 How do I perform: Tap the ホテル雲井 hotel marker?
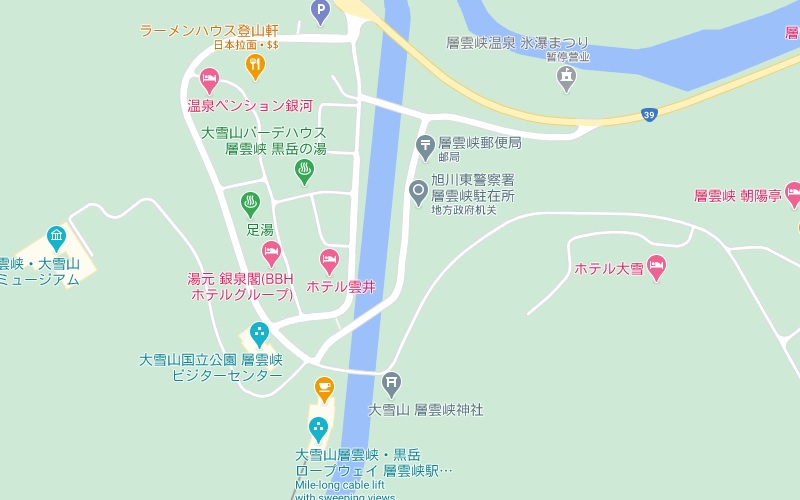click(329, 262)
